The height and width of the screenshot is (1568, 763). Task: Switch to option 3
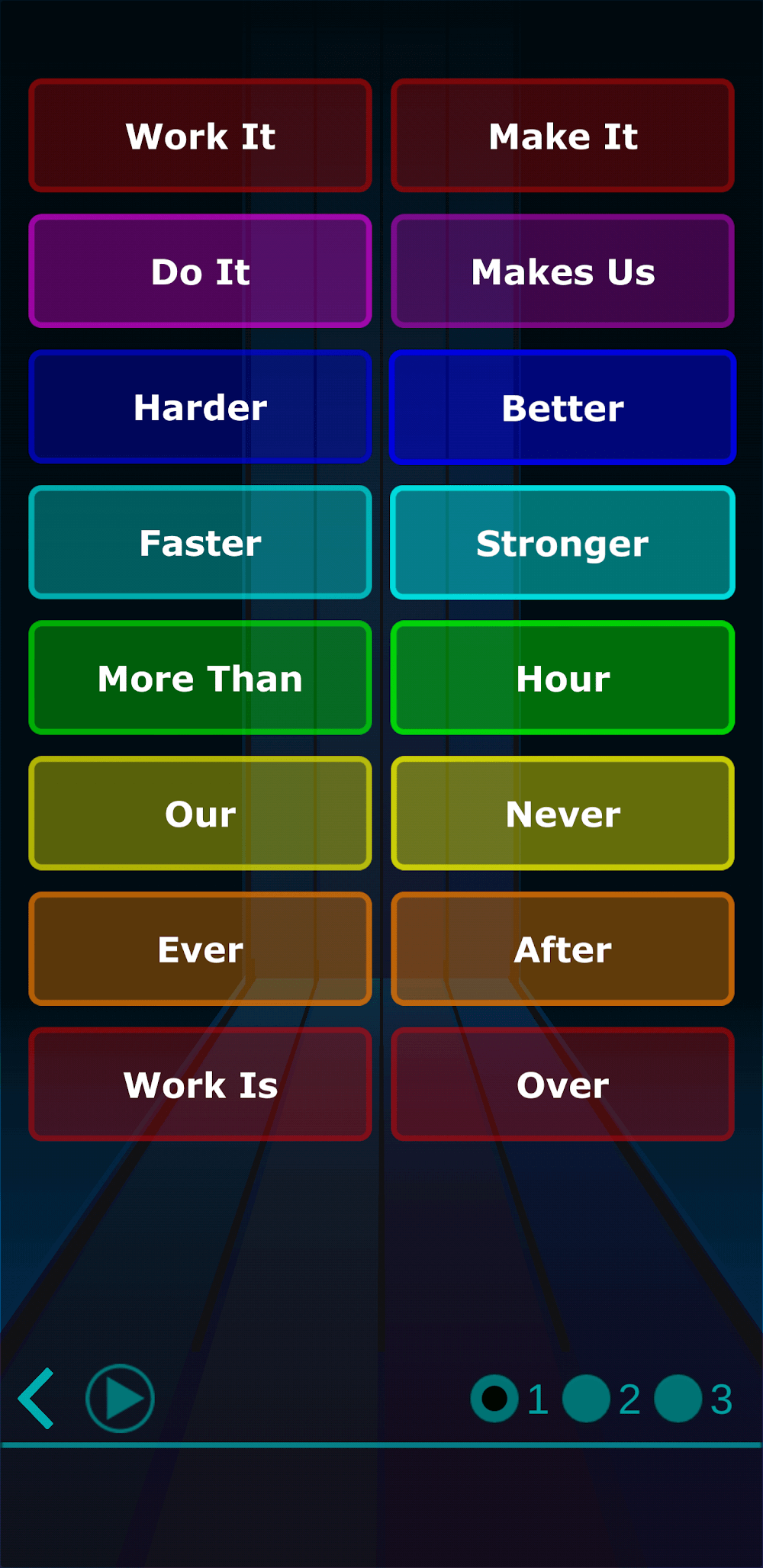(678, 1398)
